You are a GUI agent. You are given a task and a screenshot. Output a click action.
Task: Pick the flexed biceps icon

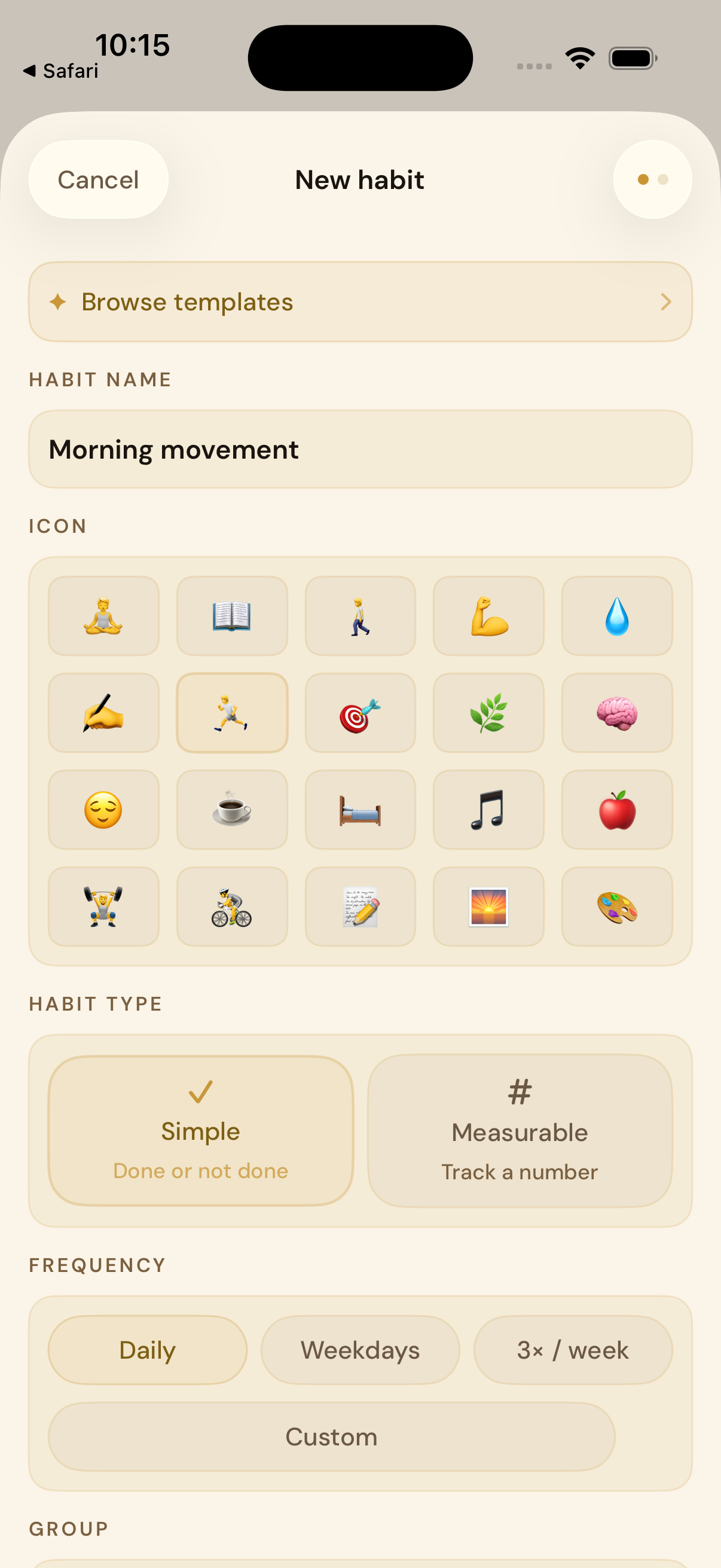coord(488,616)
